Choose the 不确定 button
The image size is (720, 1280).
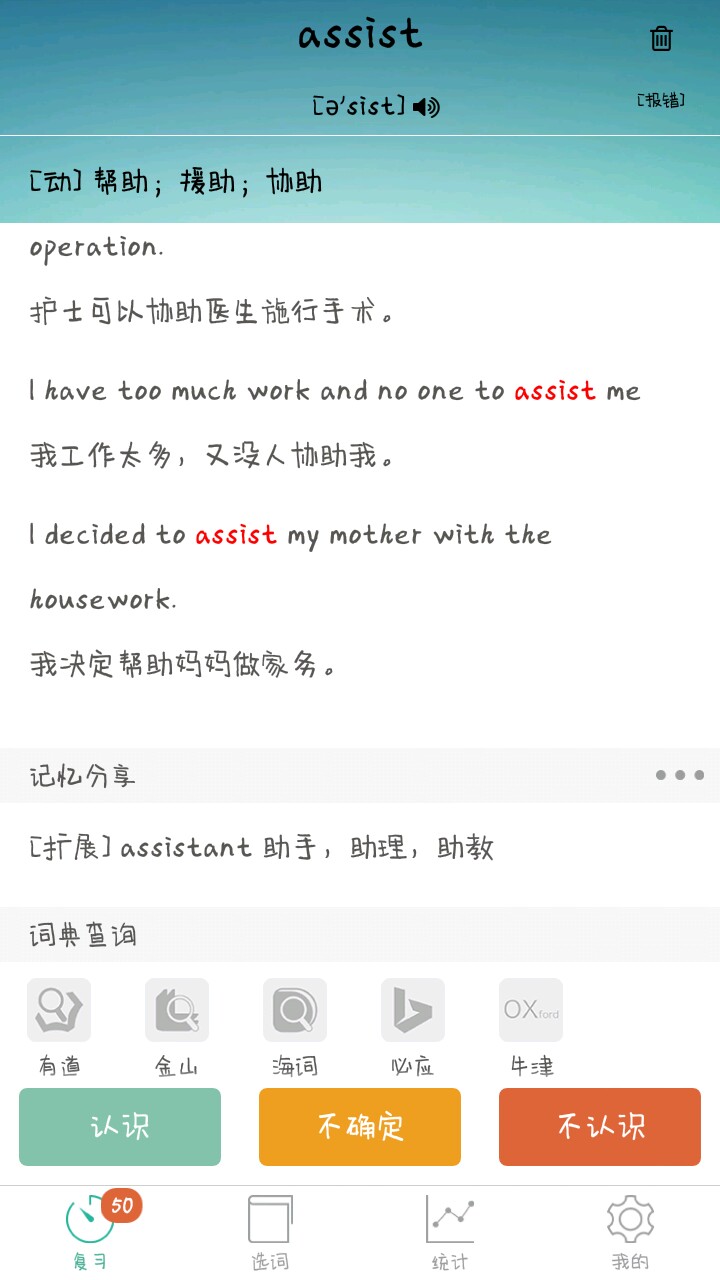360,1127
